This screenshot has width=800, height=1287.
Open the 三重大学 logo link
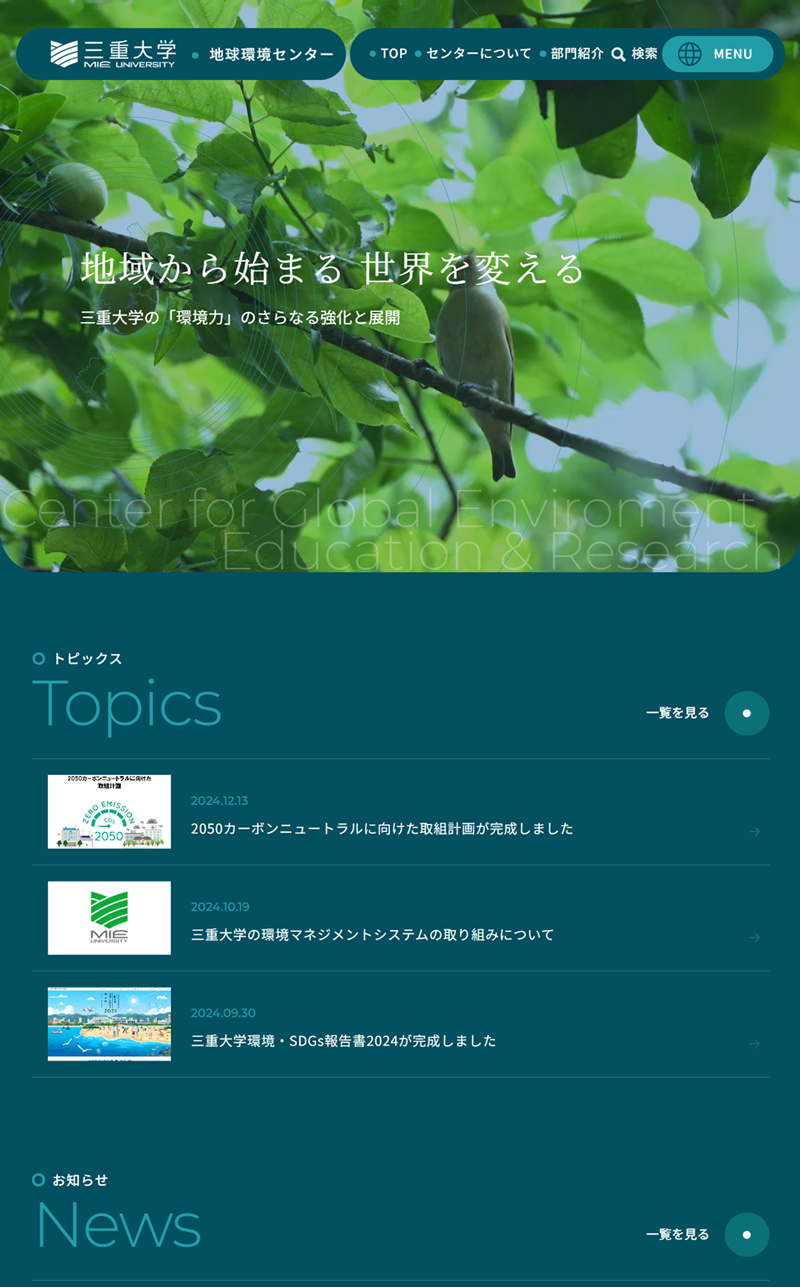click(113, 54)
